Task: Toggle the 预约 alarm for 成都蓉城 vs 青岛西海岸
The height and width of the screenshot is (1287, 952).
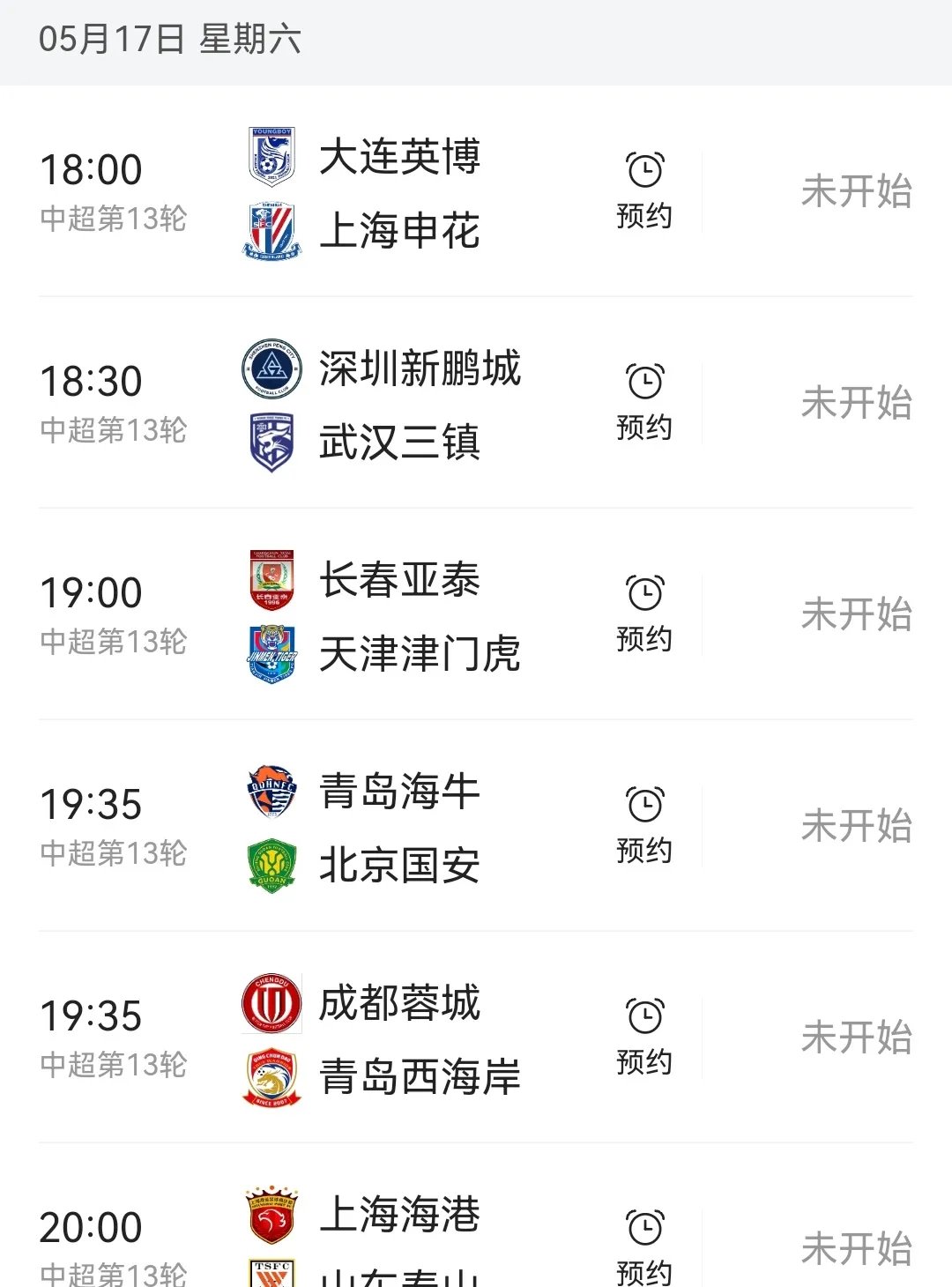Action: [x=644, y=1036]
